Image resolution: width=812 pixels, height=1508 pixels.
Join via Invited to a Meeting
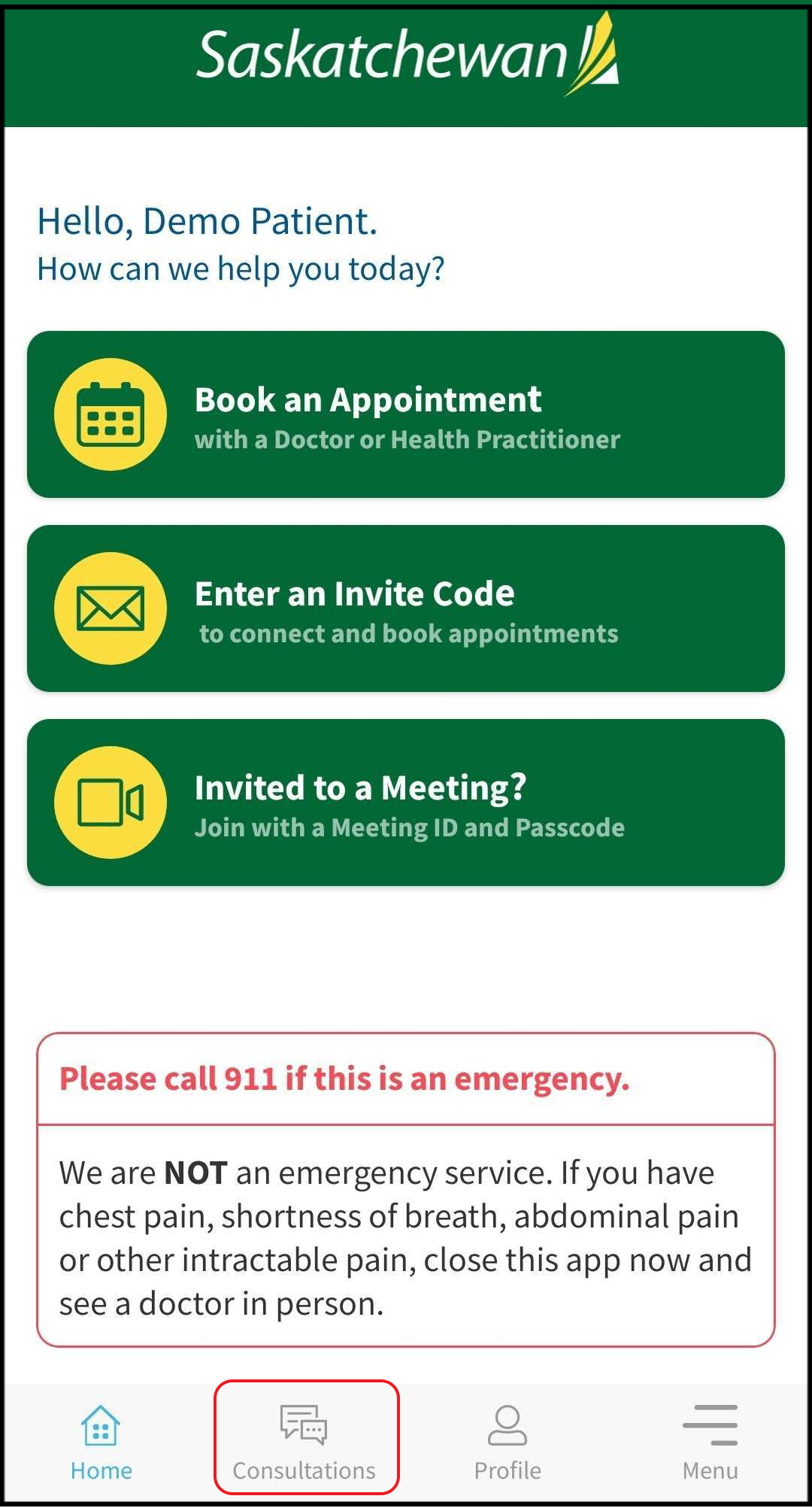click(406, 803)
